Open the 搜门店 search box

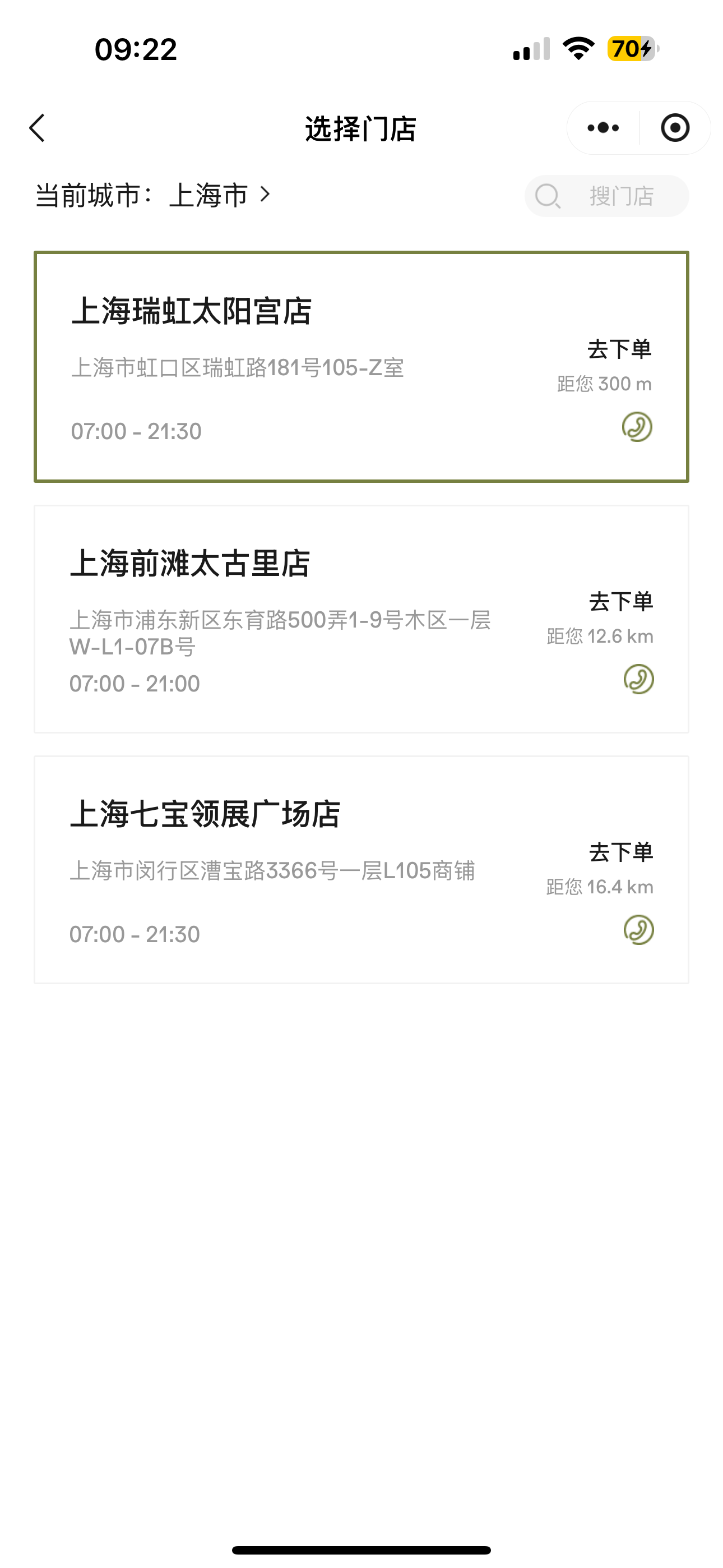click(607, 196)
